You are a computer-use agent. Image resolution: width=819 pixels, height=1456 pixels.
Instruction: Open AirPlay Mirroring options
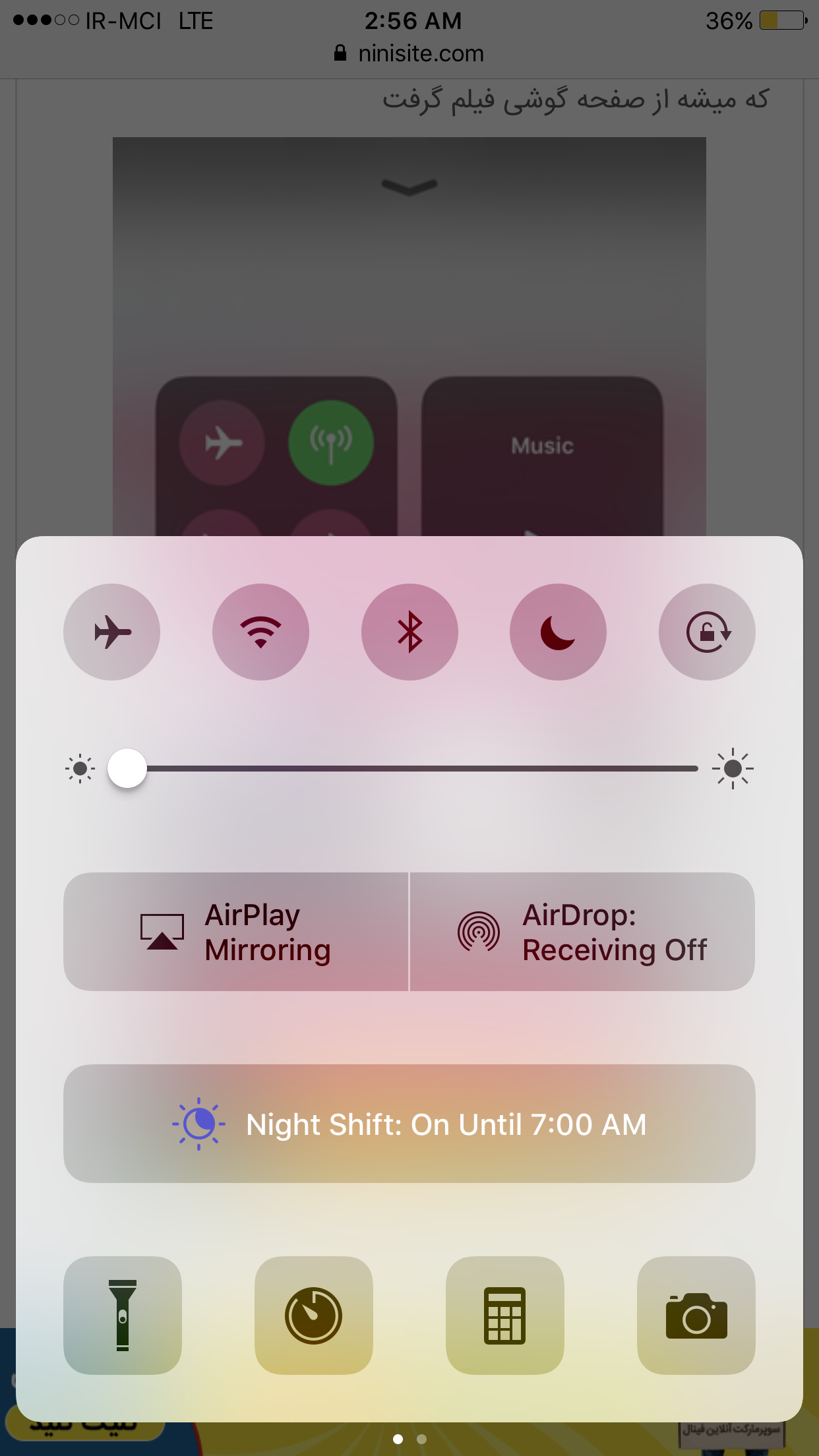[x=236, y=932]
